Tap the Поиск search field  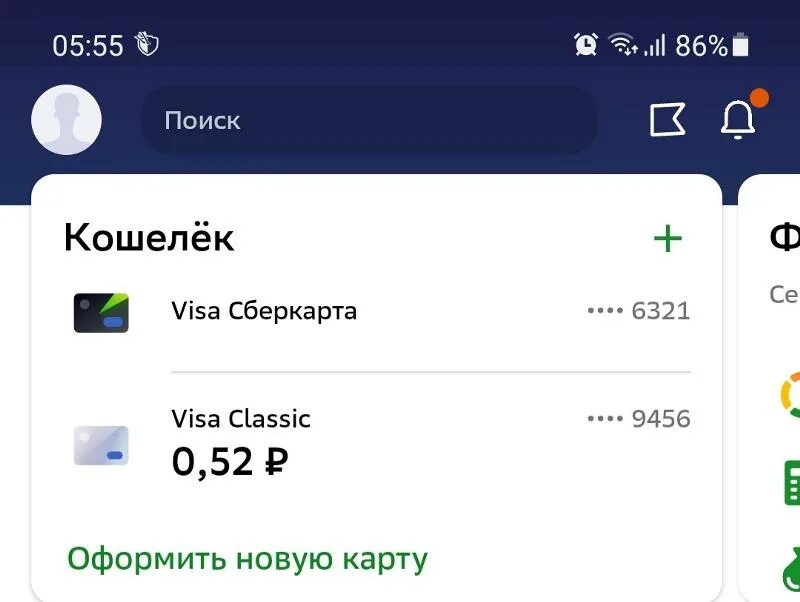coord(369,121)
